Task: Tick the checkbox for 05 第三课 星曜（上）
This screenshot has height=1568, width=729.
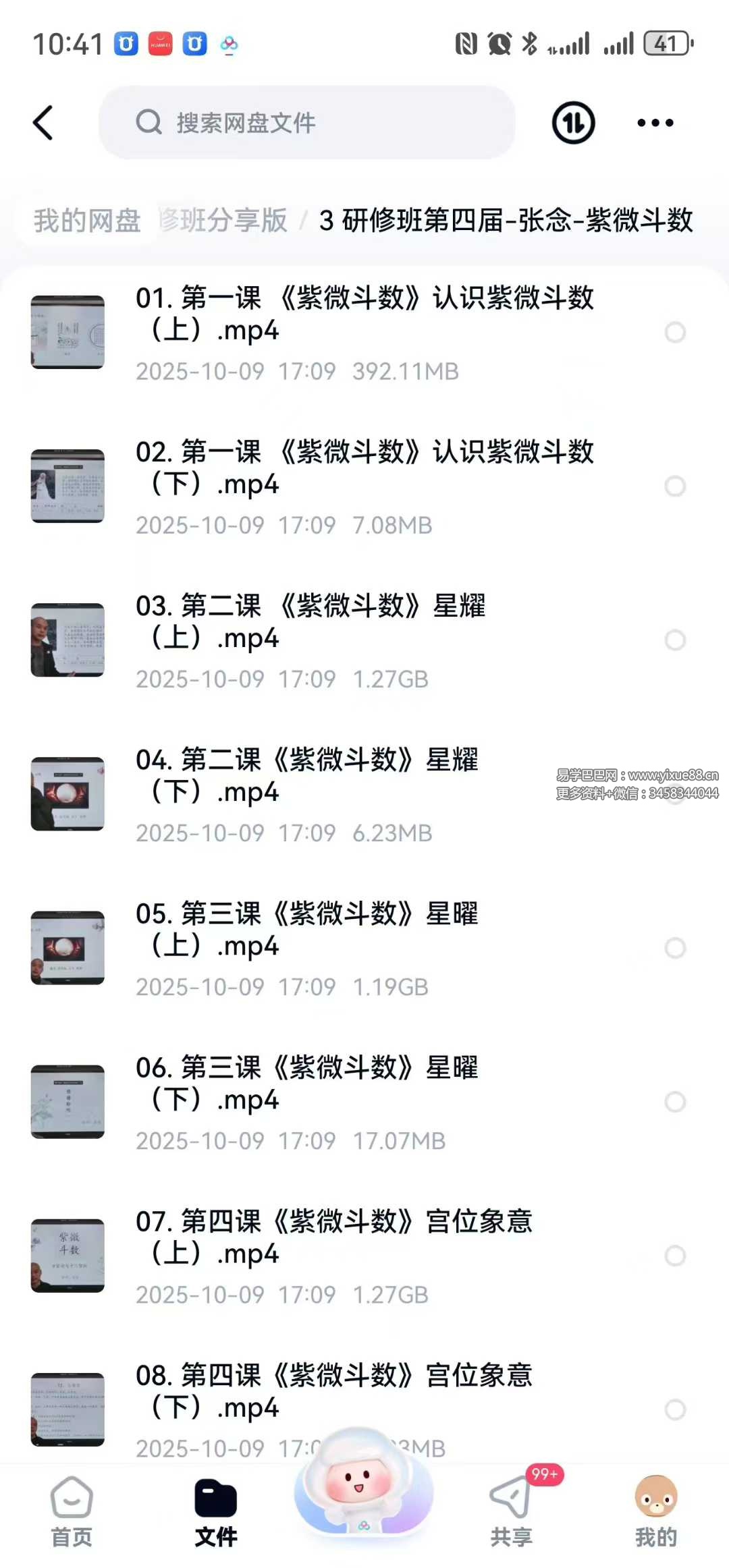Action: (675, 948)
